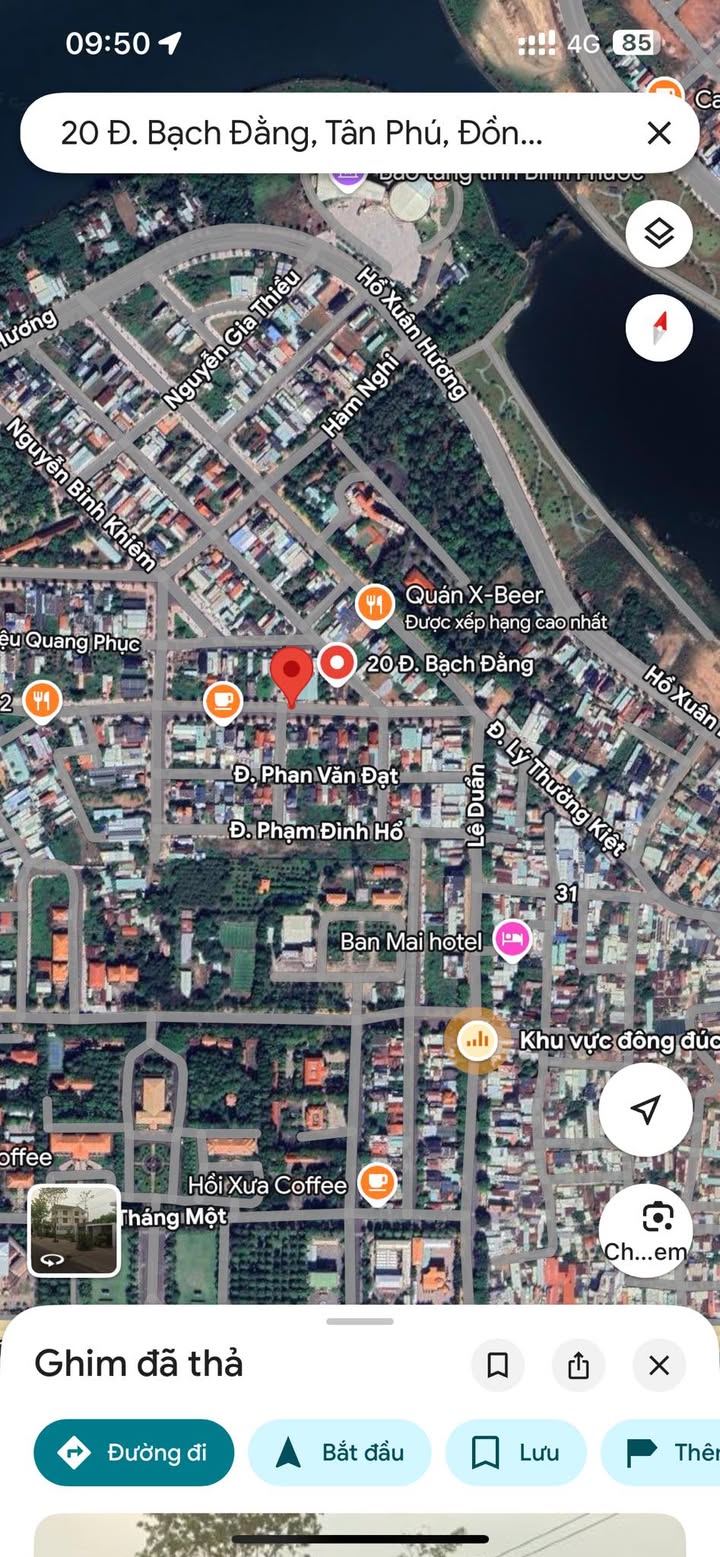The height and width of the screenshot is (1557, 720).
Task: Center map on my current location
Action: click(x=646, y=1109)
